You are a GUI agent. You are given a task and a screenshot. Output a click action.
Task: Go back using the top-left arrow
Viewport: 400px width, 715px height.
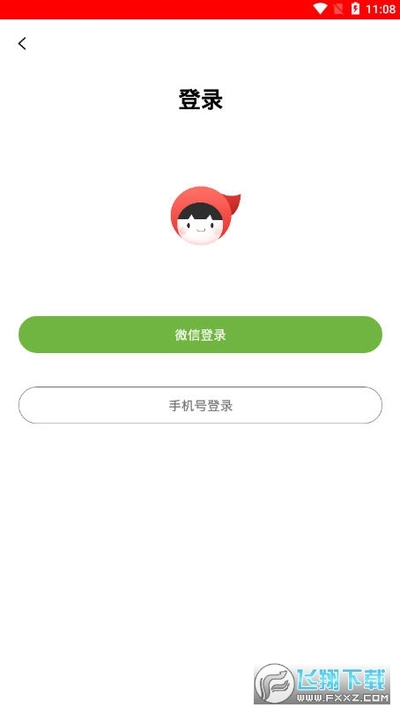coord(22,43)
